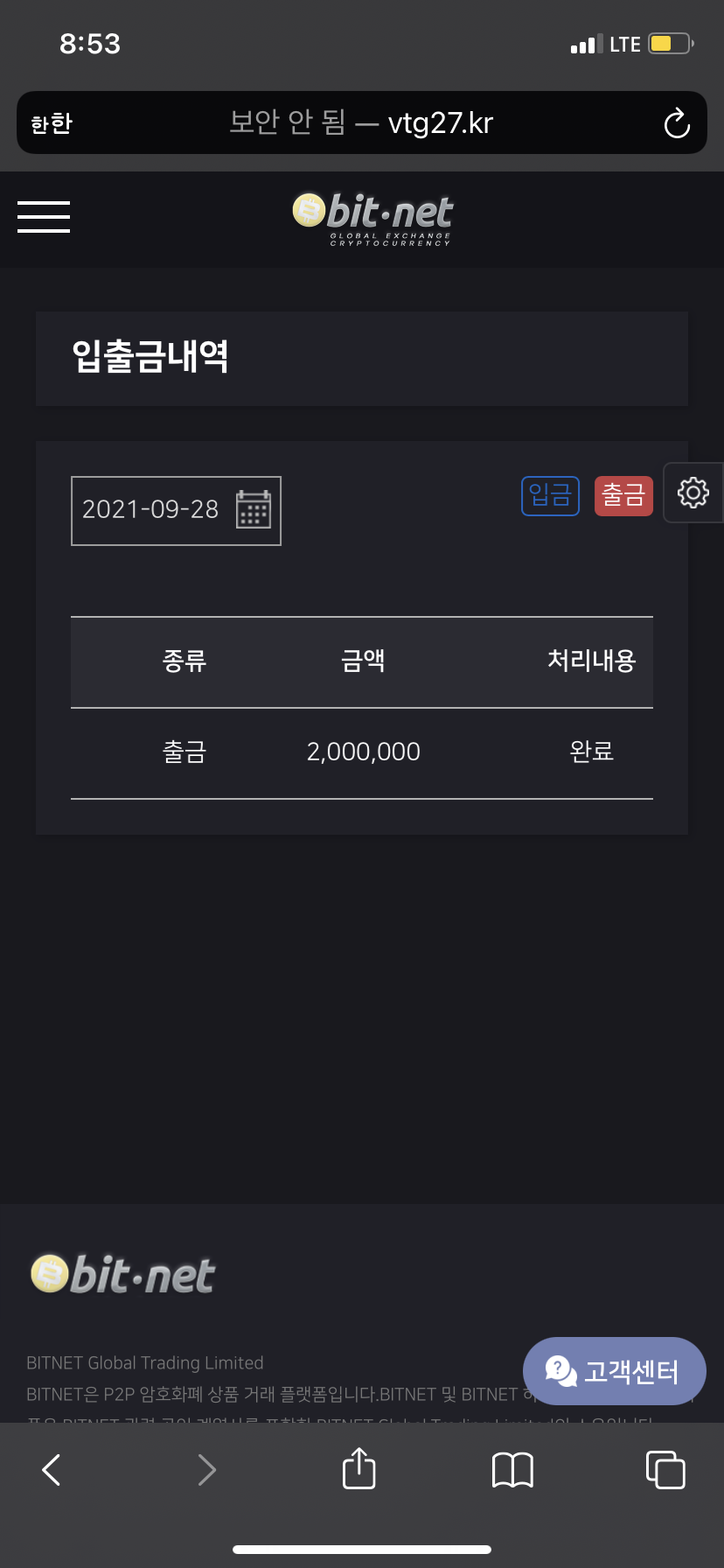Open Safari bookmarks
This screenshot has height=1568, width=724.
point(512,1470)
